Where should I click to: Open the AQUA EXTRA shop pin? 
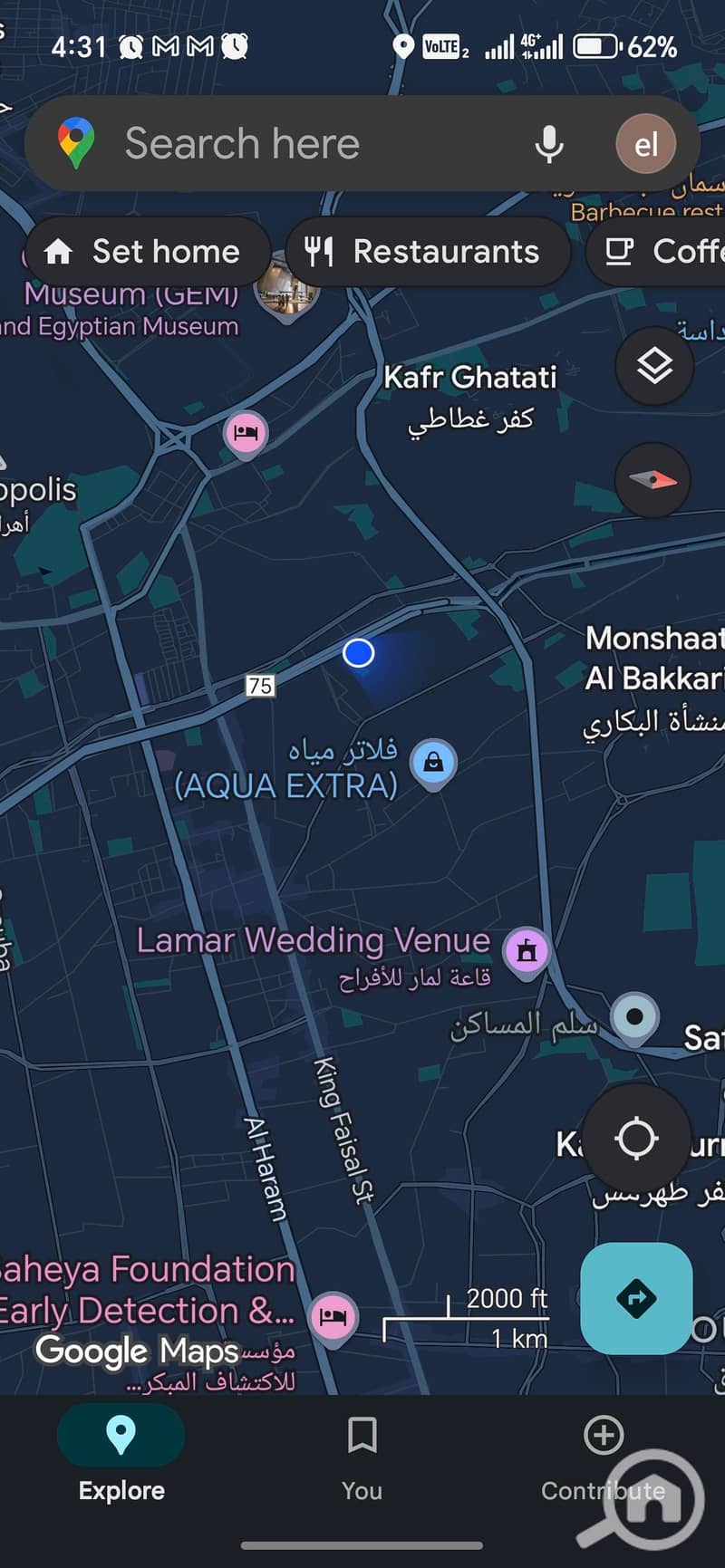[433, 762]
